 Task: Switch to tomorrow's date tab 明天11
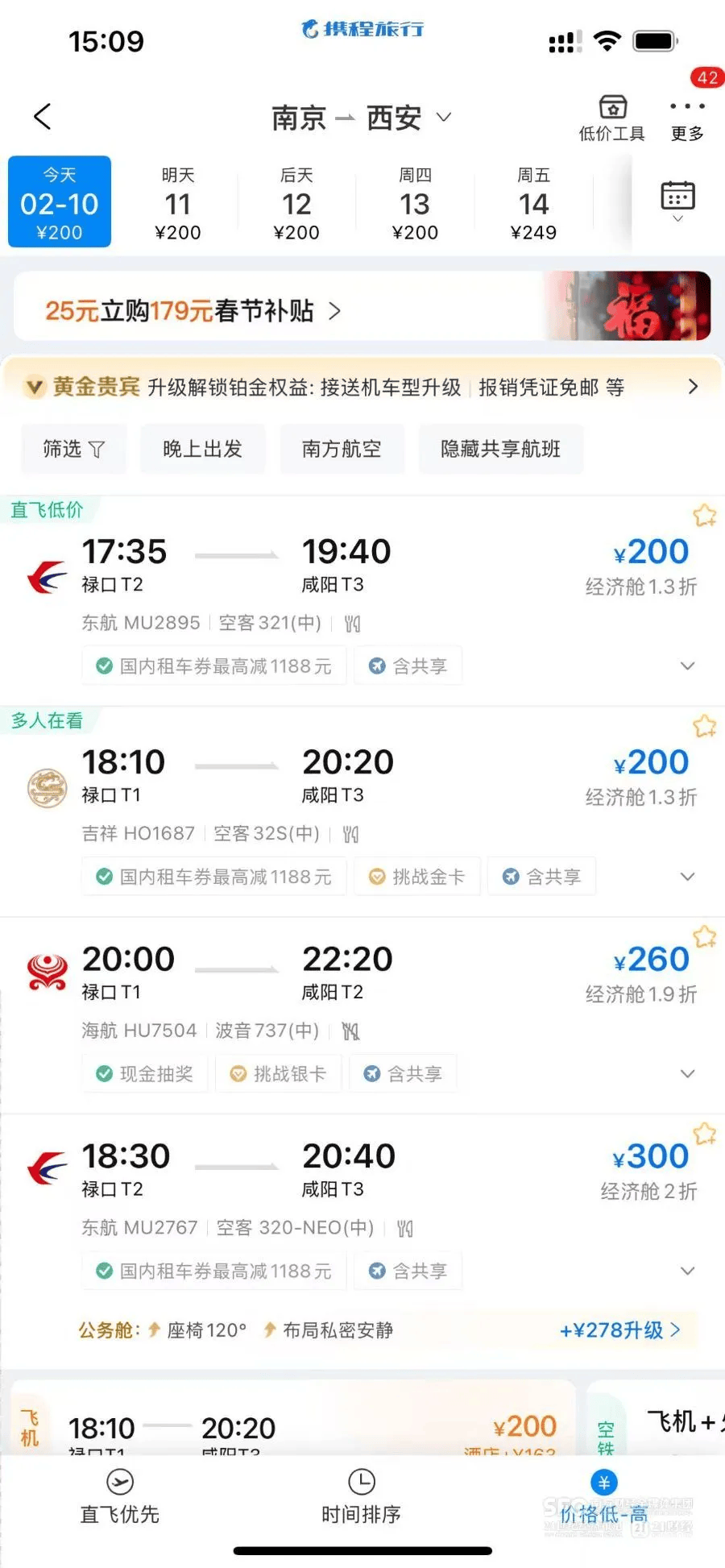(x=178, y=201)
